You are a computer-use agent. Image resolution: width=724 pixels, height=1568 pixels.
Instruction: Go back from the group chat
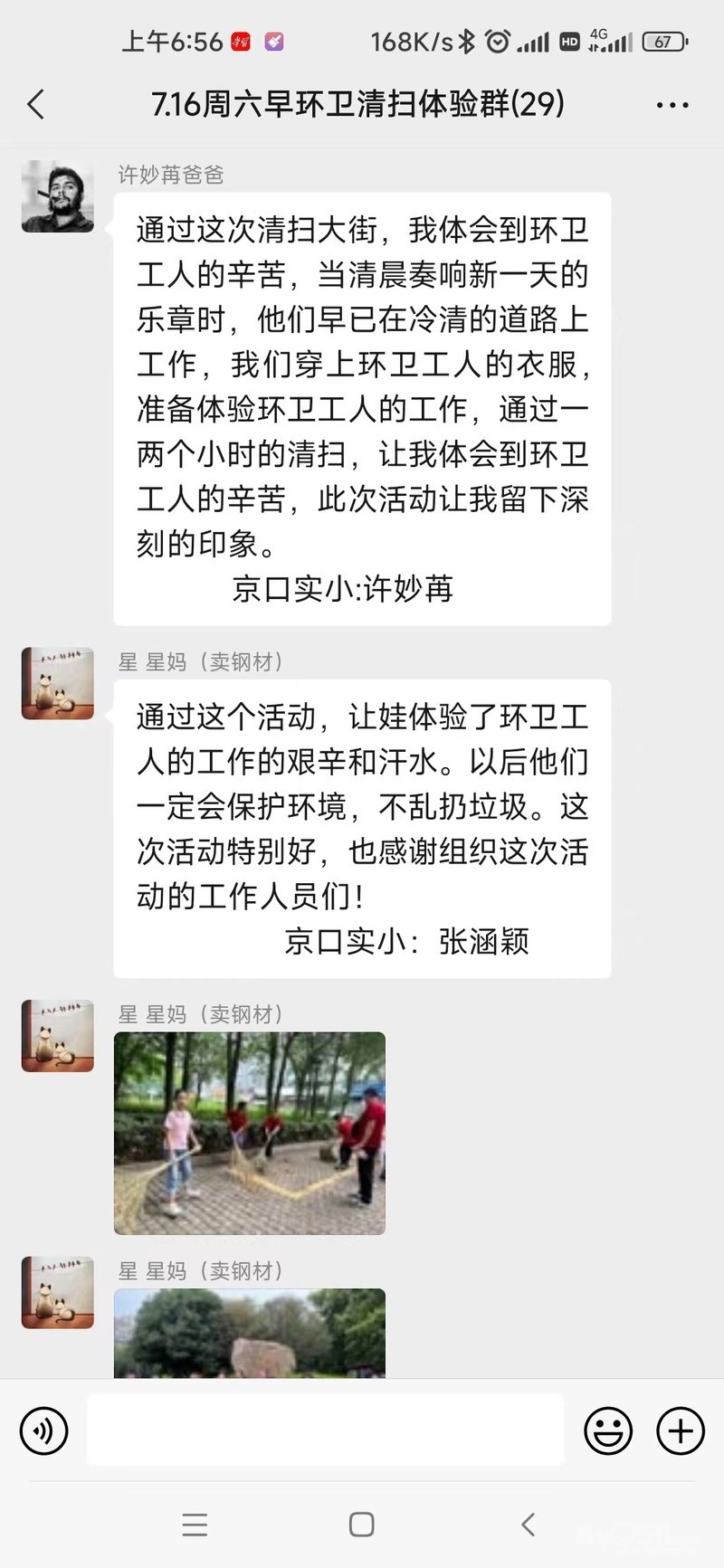pyautogui.click(x=36, y=105)
